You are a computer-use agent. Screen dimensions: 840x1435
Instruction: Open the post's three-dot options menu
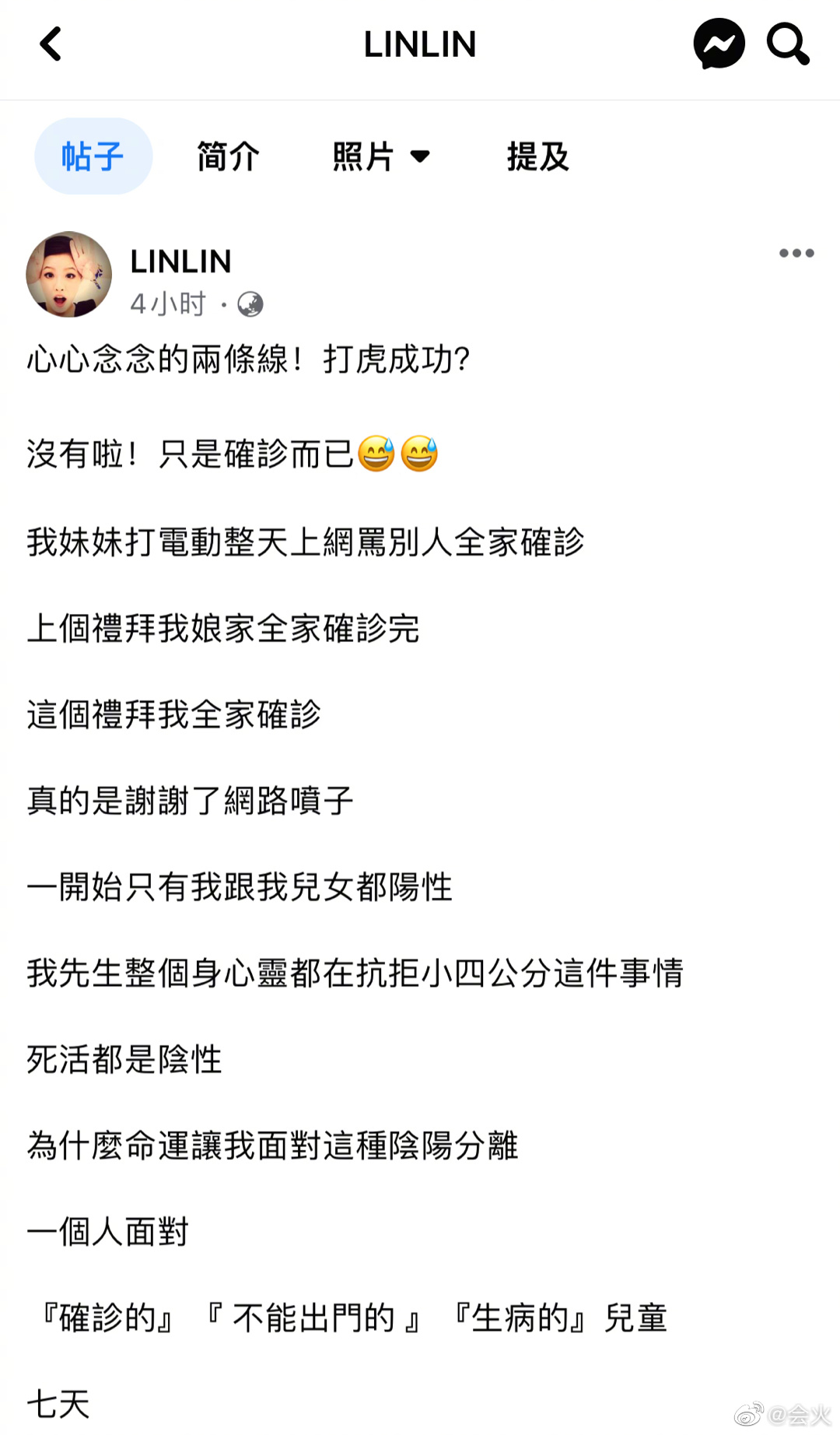(x=796, y=253)
